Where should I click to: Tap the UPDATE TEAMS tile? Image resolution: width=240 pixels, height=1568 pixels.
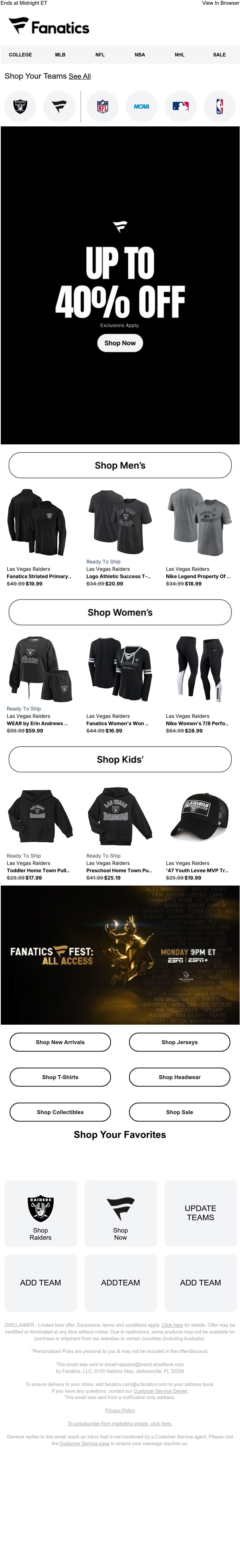coord(200,1216)
